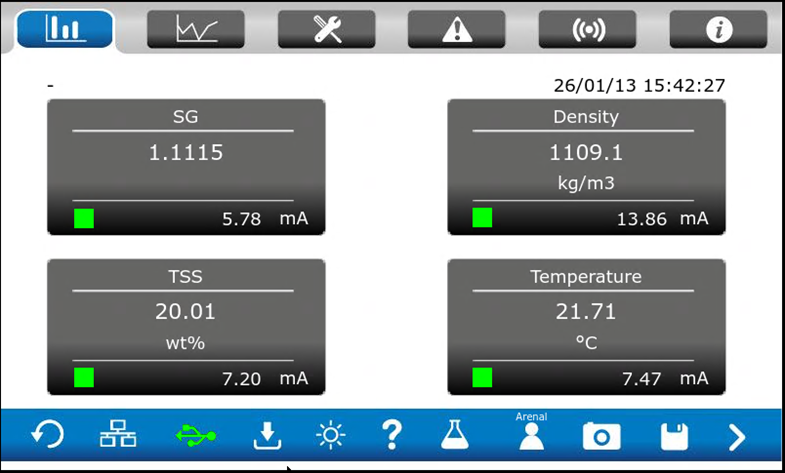The height and width of the screenshot is (473, 785).
Task: Open the help question mark
Action: [392, 435]
